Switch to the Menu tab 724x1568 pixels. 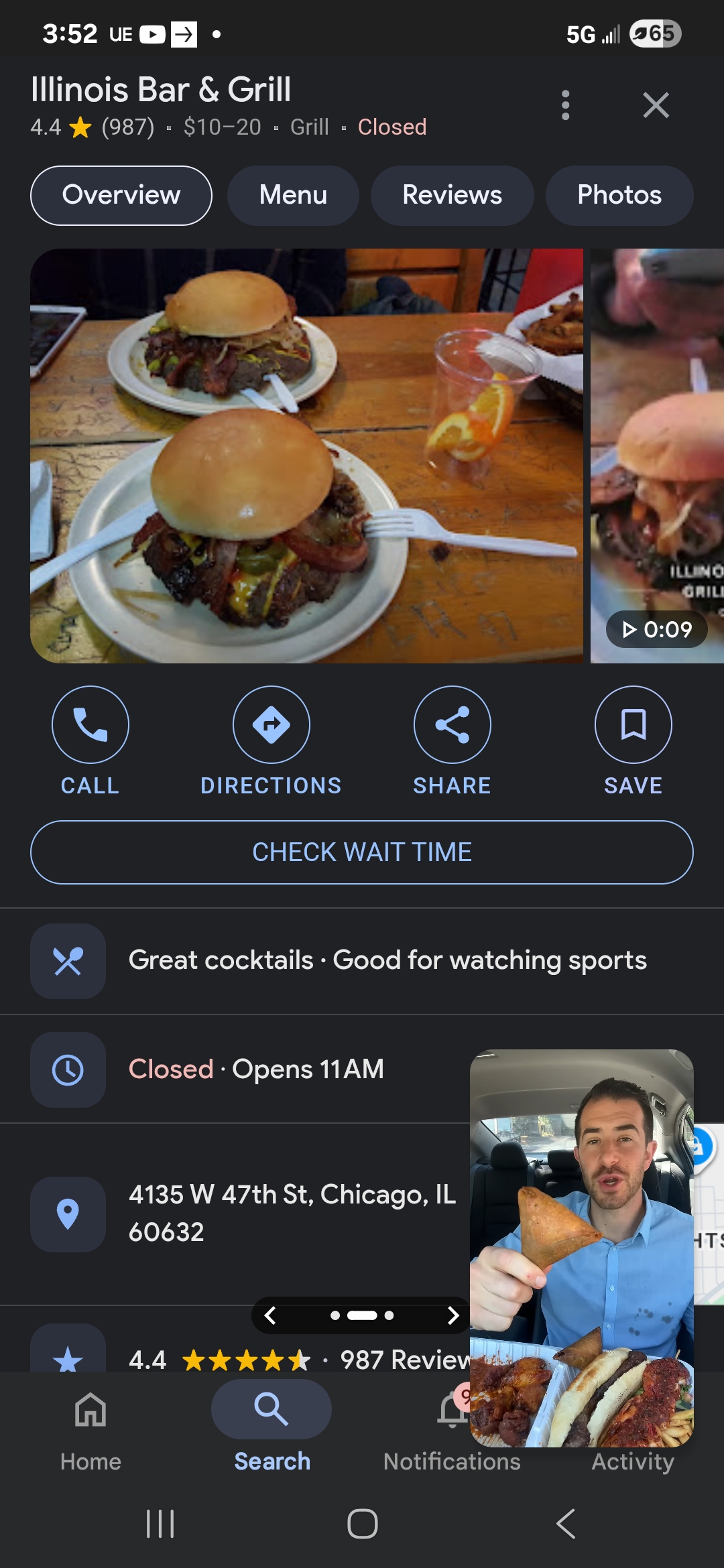pyautogui.click(x=293, y=195)
